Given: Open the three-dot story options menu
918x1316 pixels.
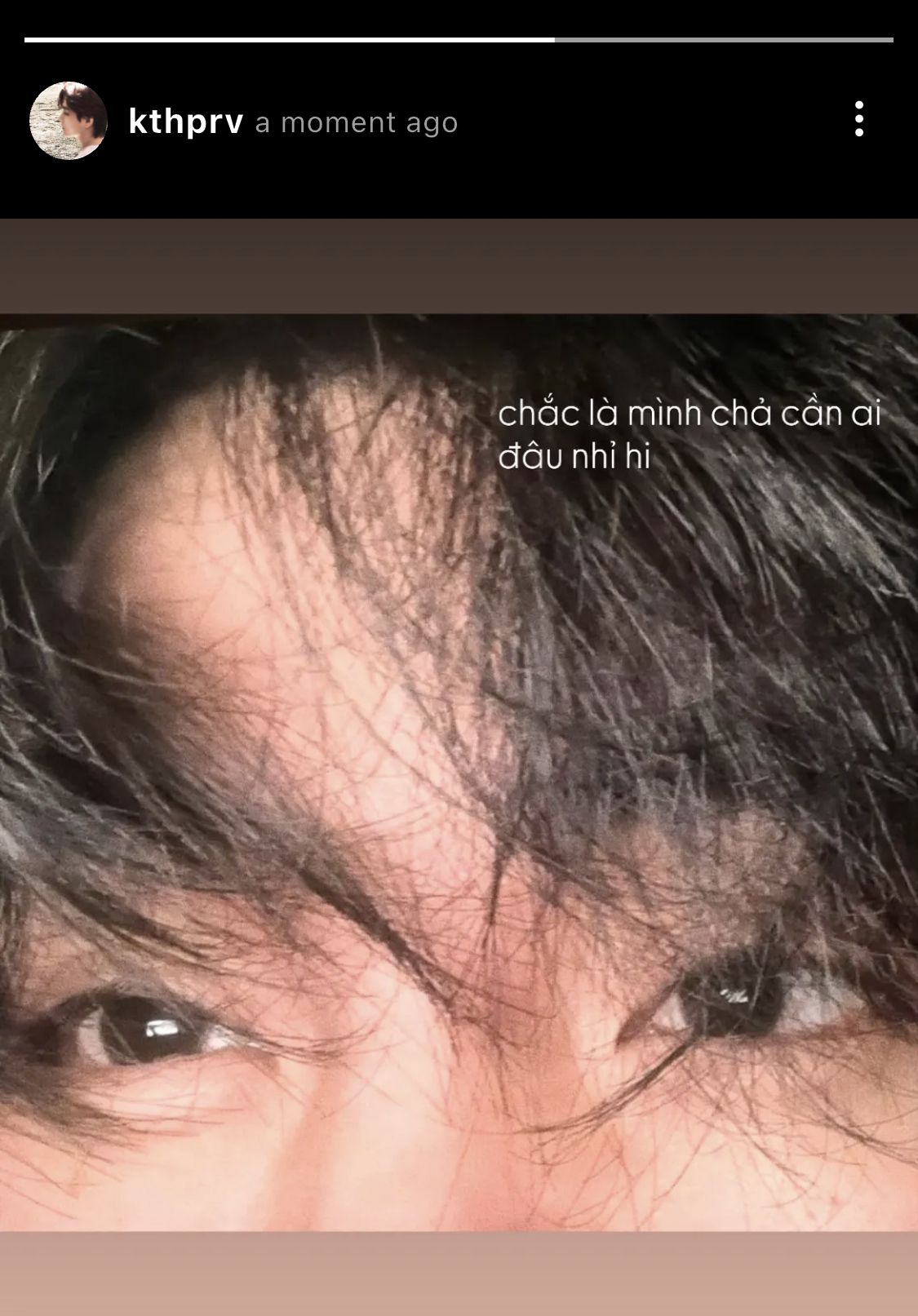Looking at the screenshot, I should (x=858, y=119).
